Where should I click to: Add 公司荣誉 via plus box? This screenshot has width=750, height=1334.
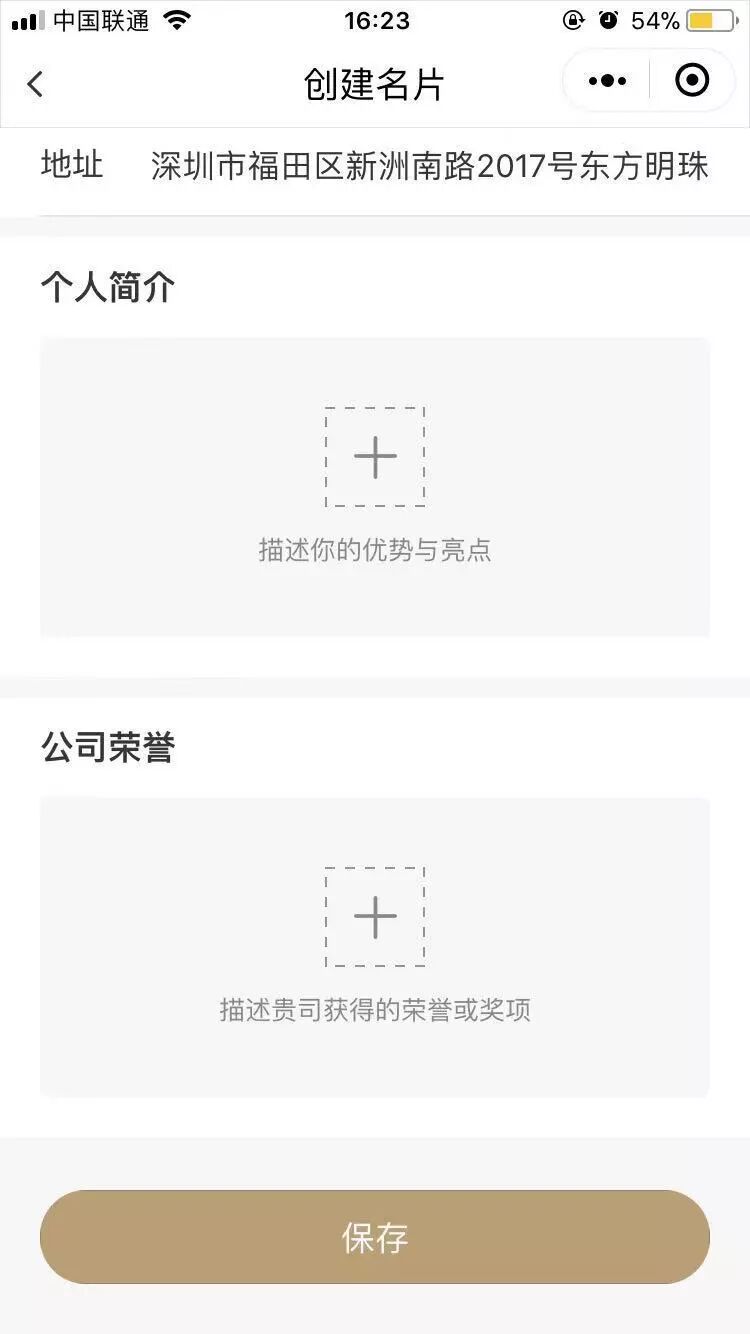pos(375,917)
